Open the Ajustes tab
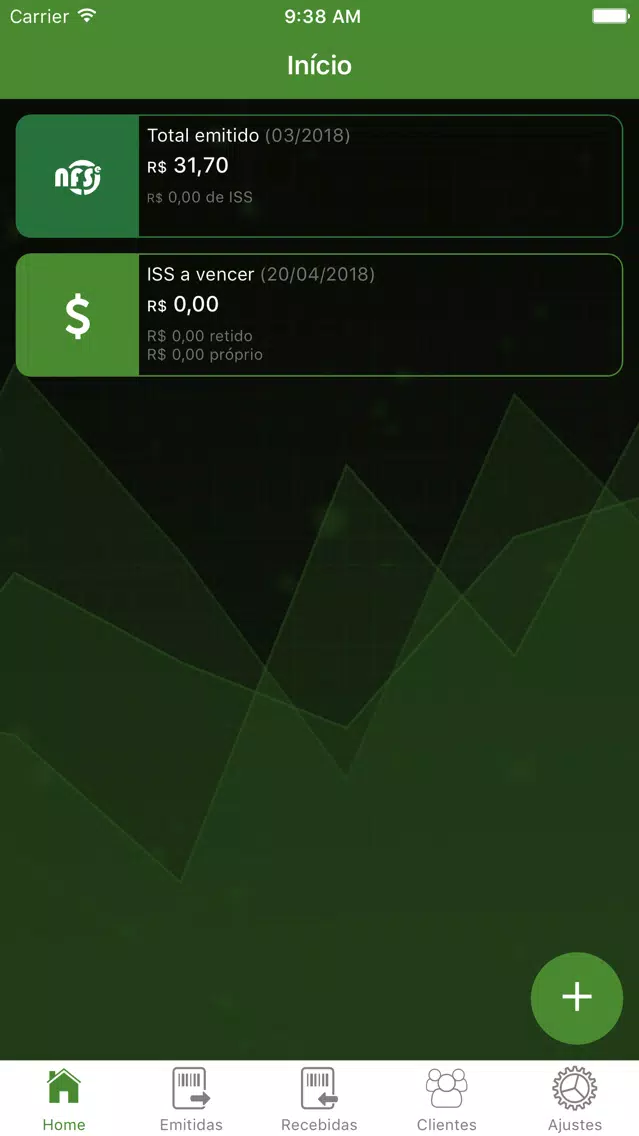The width and height of the screenshot is (639, 1136). click(x=575, y=1098)
